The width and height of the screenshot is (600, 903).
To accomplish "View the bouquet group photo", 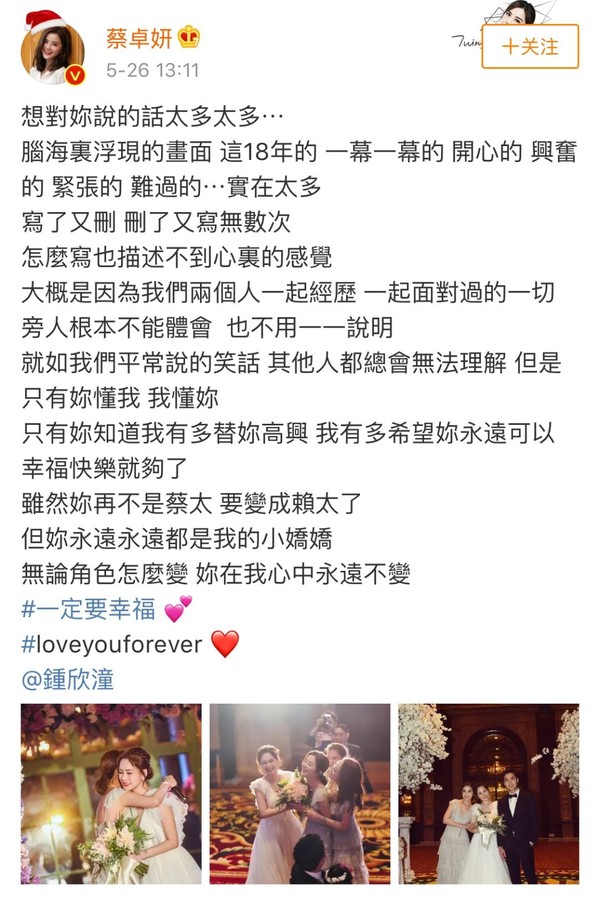I will coord(300,793).
